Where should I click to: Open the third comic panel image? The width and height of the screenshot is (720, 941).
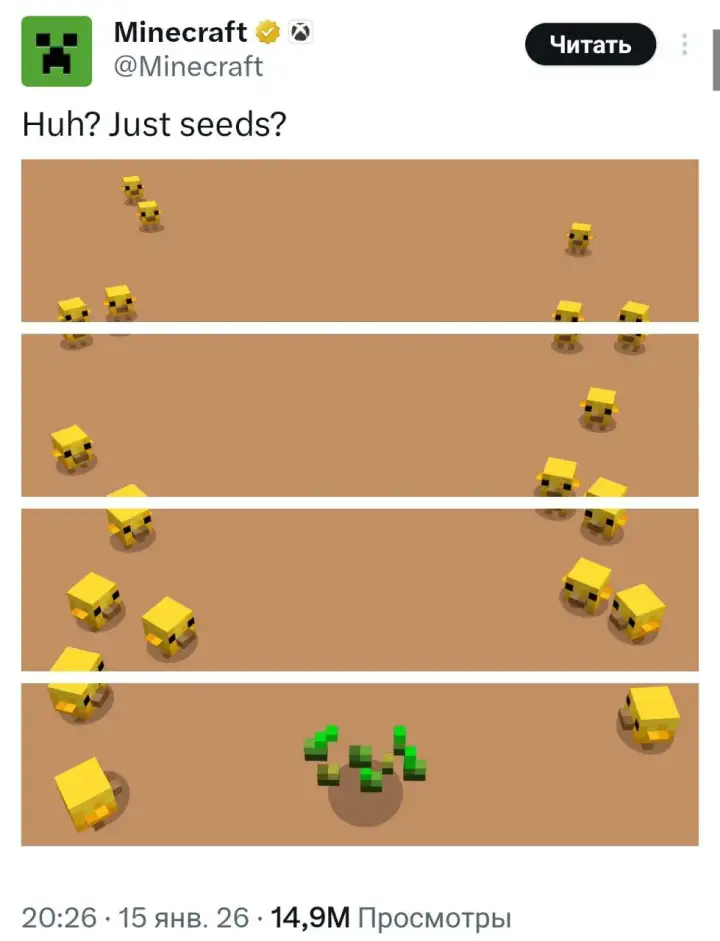(x=360, y=585)
